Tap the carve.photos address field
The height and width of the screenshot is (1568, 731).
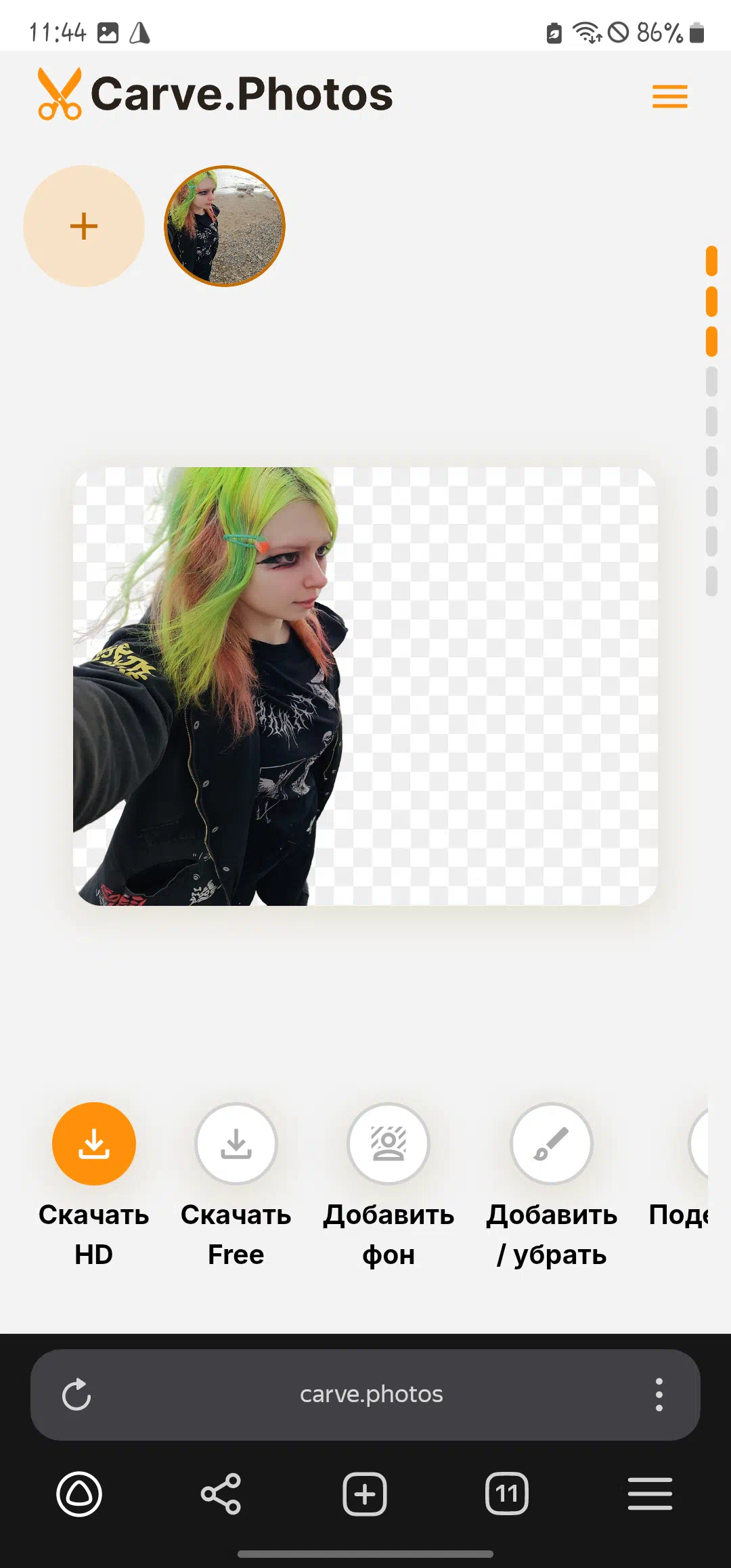pos(372,1395)
